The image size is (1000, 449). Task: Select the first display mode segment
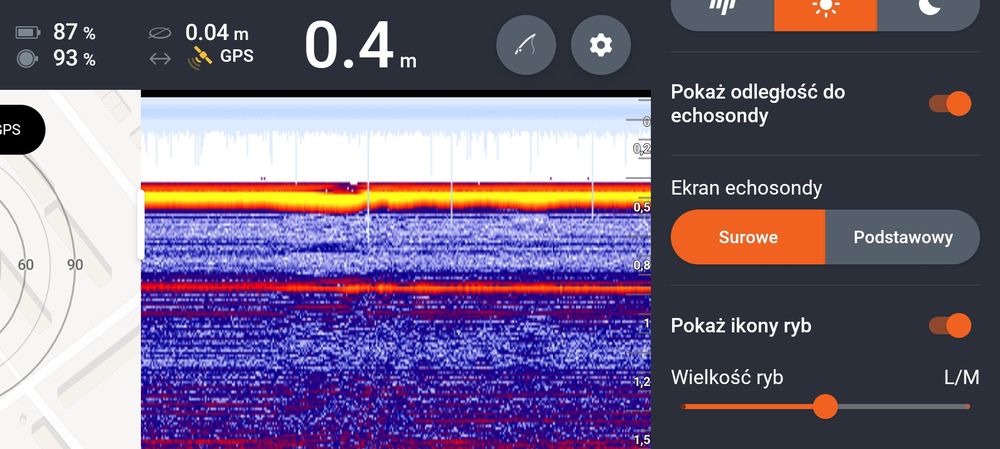(x=722, y=9)
